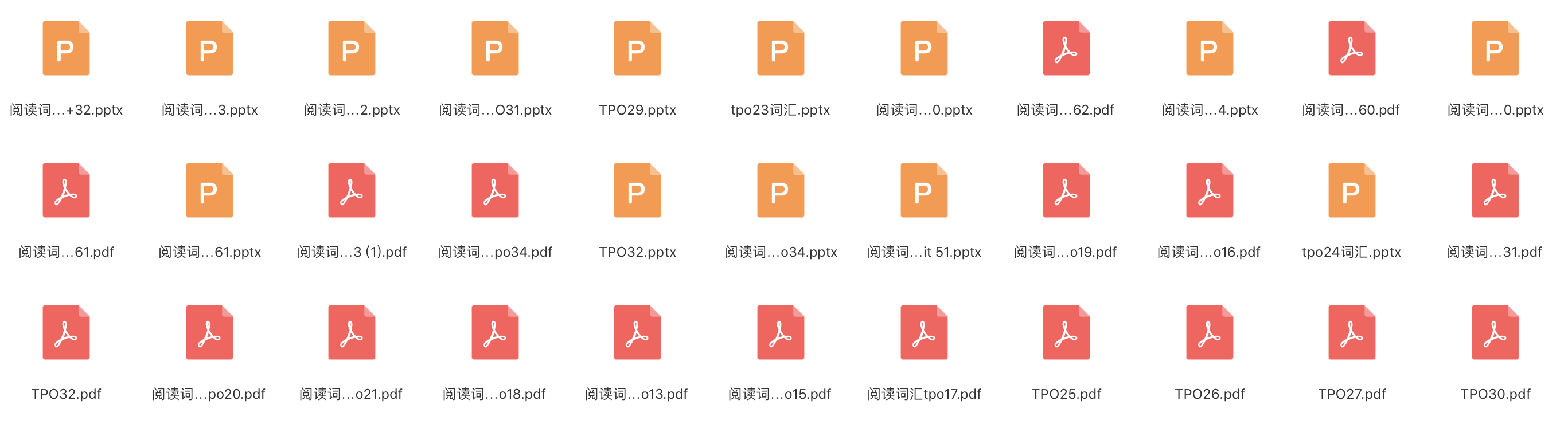The image size is (1568, 424).
Task: Open the PDF ending po20.pdf
Action: [x=209, y=333]
